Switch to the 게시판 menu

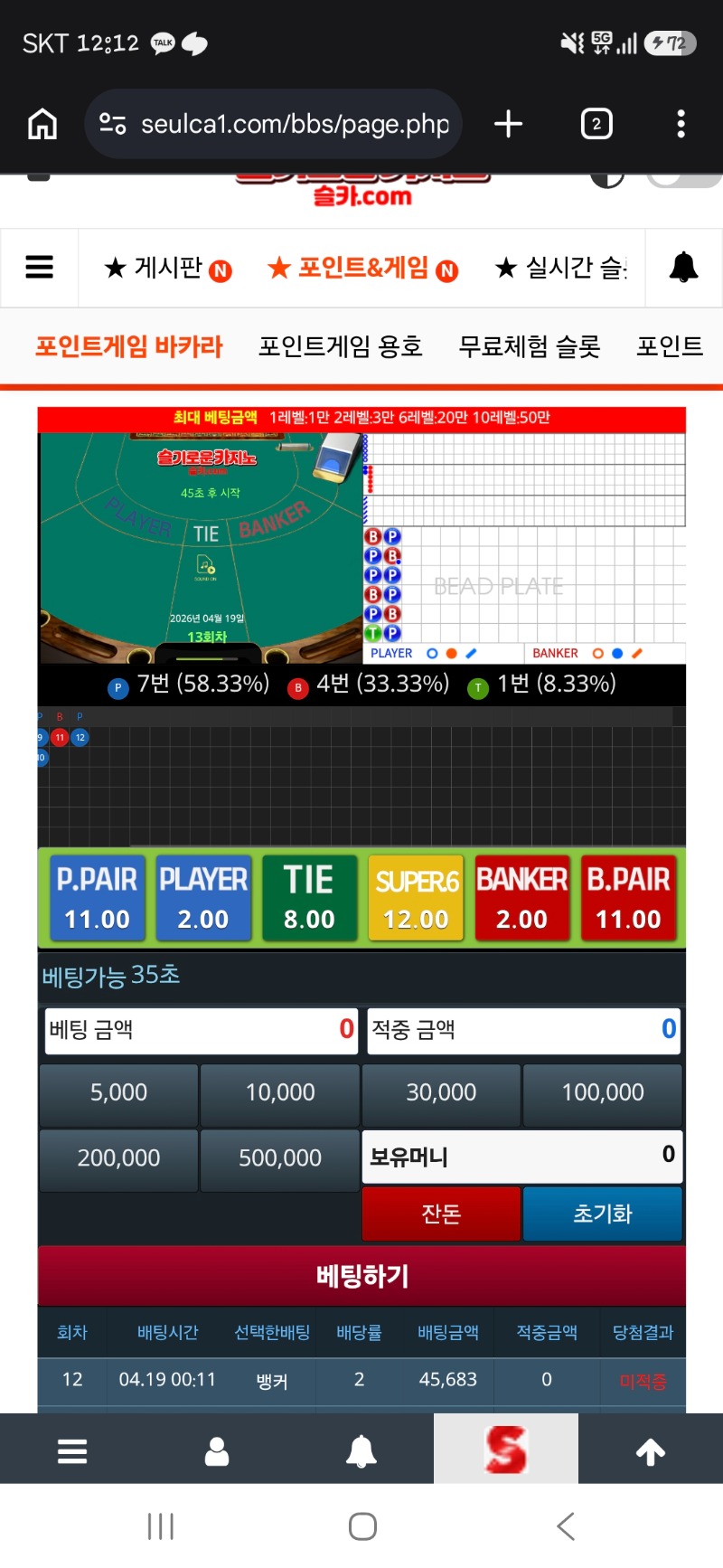click(x=168, y=268)
